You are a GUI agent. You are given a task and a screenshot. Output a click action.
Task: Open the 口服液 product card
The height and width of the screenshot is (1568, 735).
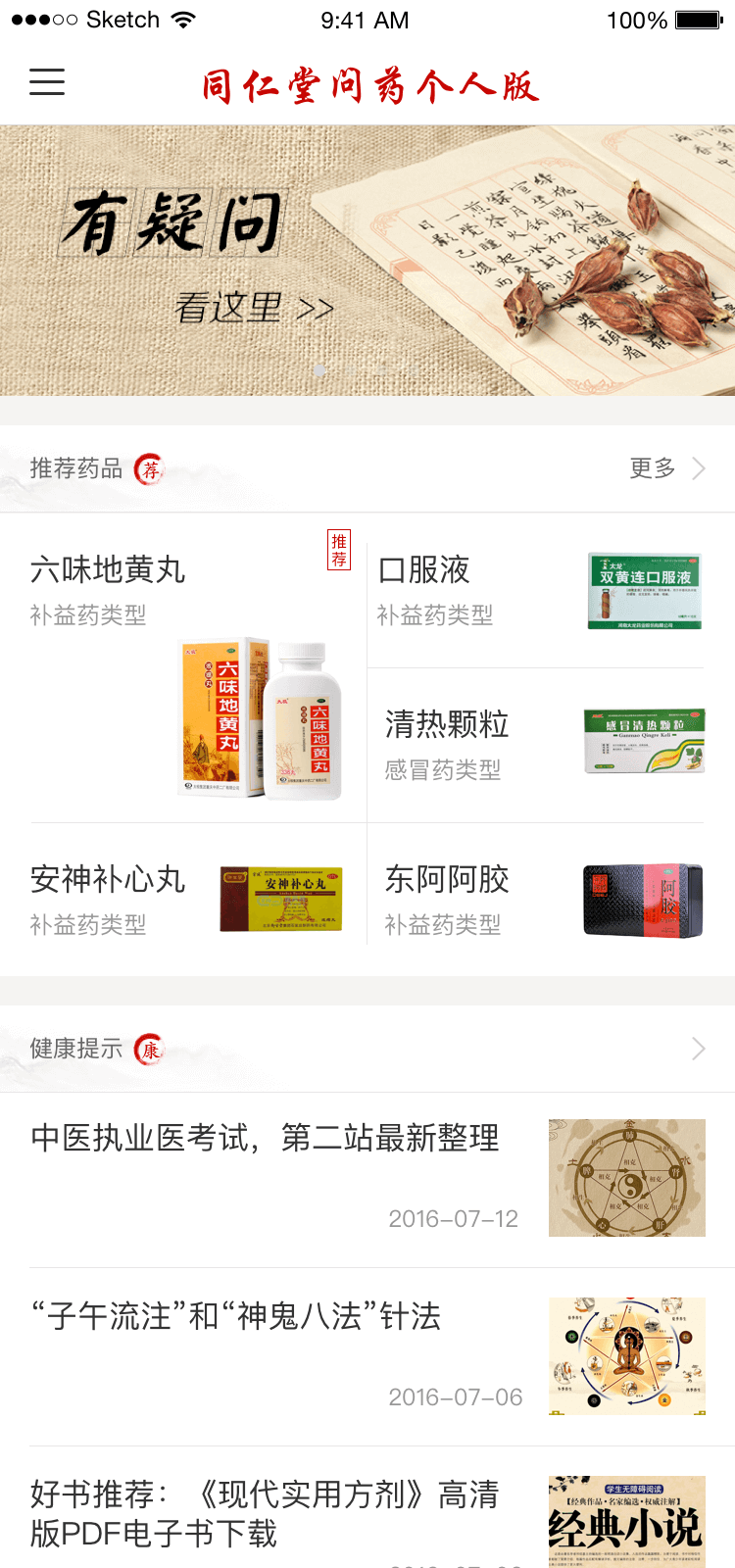(537, 592)
